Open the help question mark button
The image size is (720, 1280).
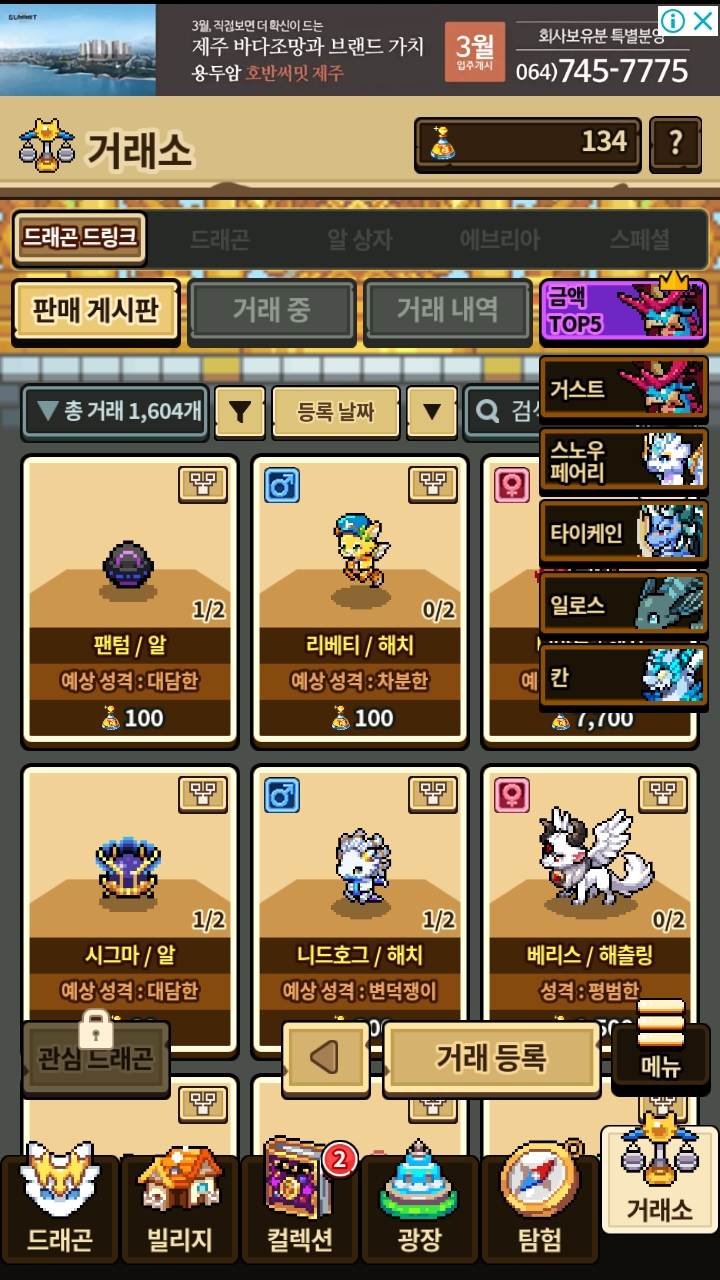coord(675,143)
